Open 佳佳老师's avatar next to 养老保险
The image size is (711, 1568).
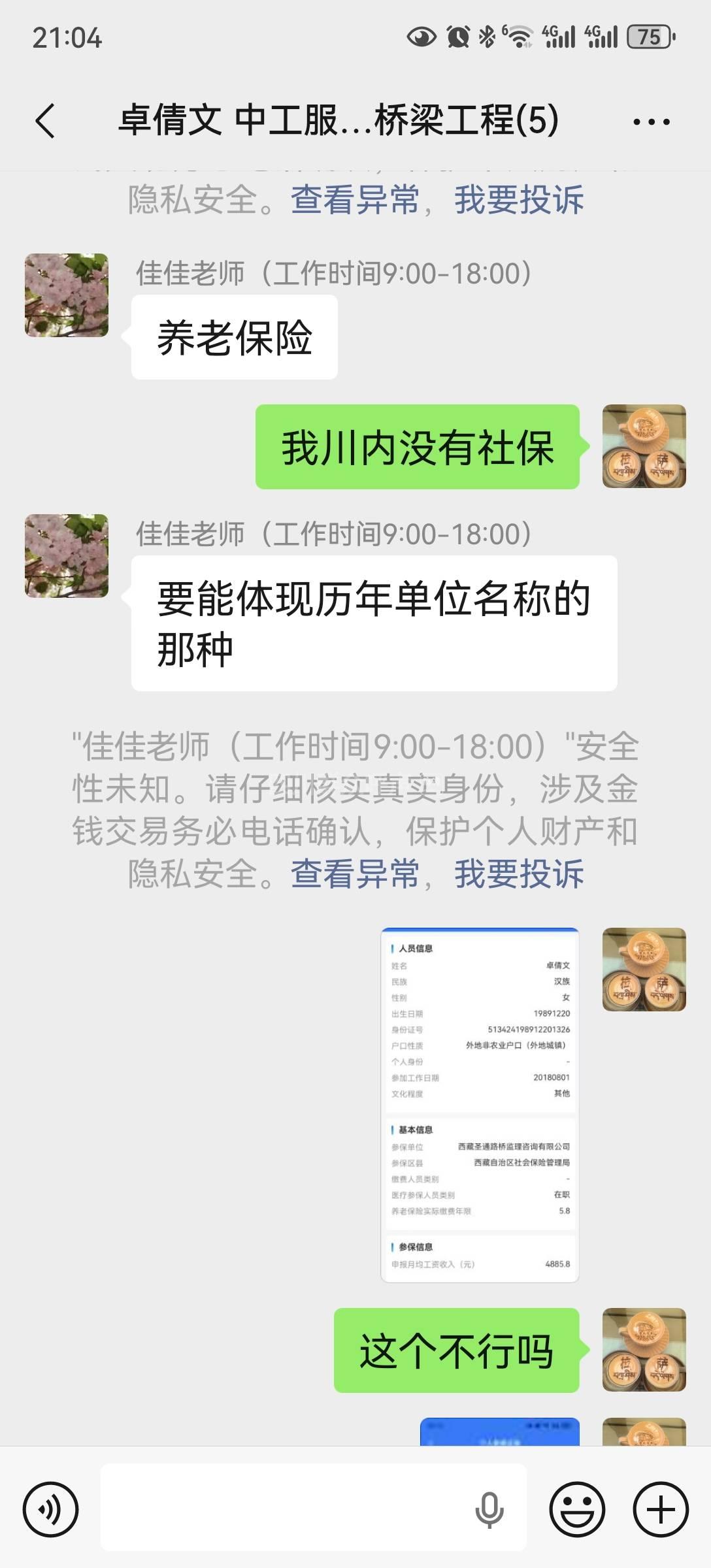tap(67, 295)
